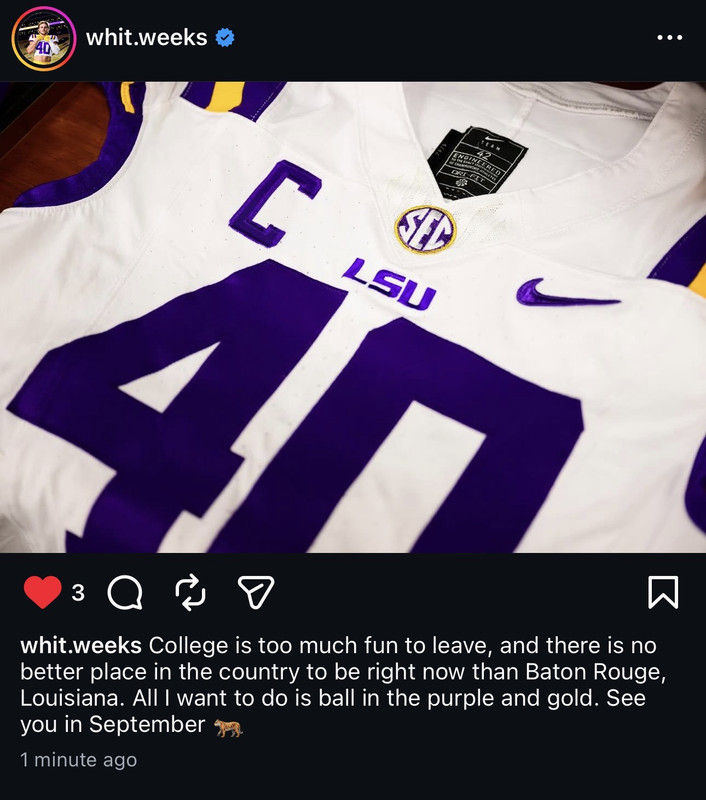
Task: Open whit.weeks profile picture story
Action: pos(42,39)
